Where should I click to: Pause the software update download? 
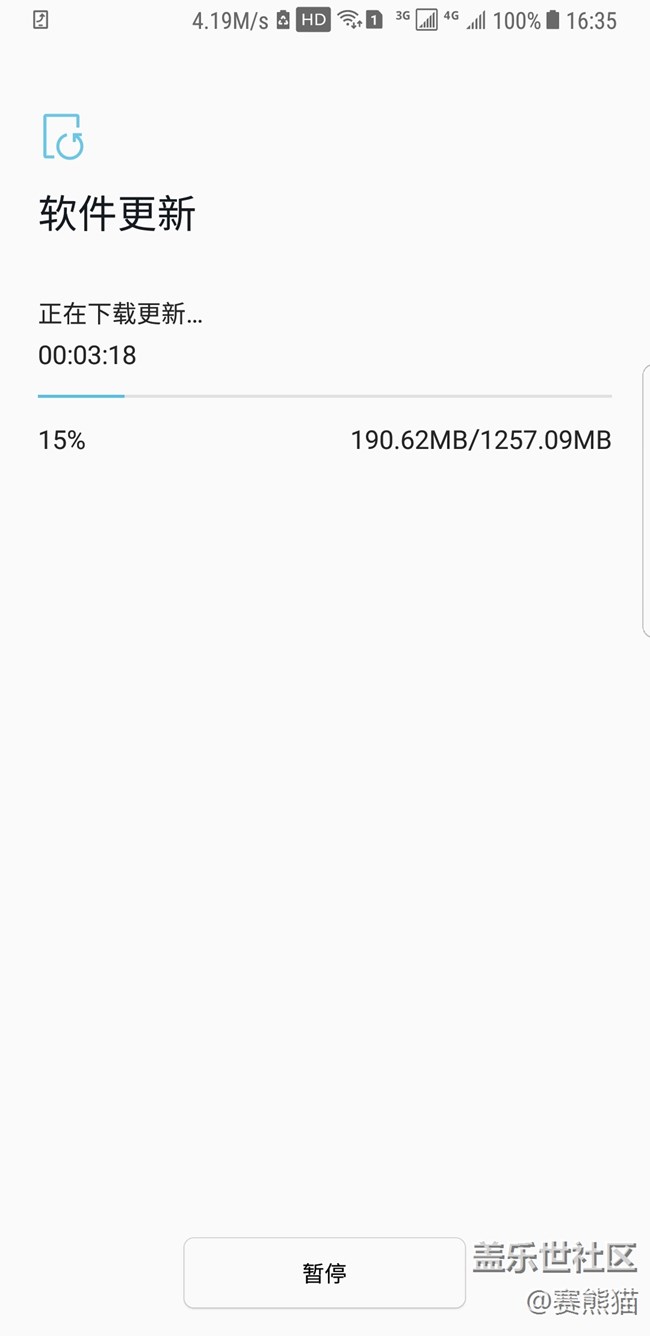pos(324,1272)
